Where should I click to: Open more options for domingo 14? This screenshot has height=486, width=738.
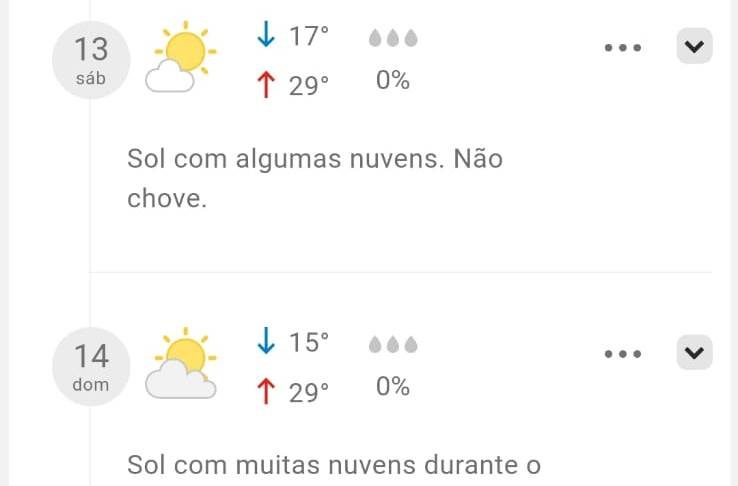pyautogui.click(x=623, y=354)
